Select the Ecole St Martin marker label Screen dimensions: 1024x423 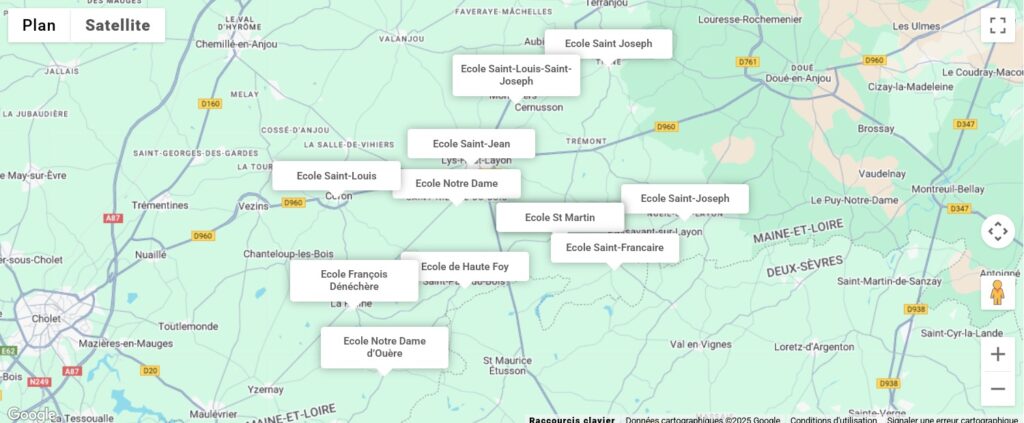point(560,217)
